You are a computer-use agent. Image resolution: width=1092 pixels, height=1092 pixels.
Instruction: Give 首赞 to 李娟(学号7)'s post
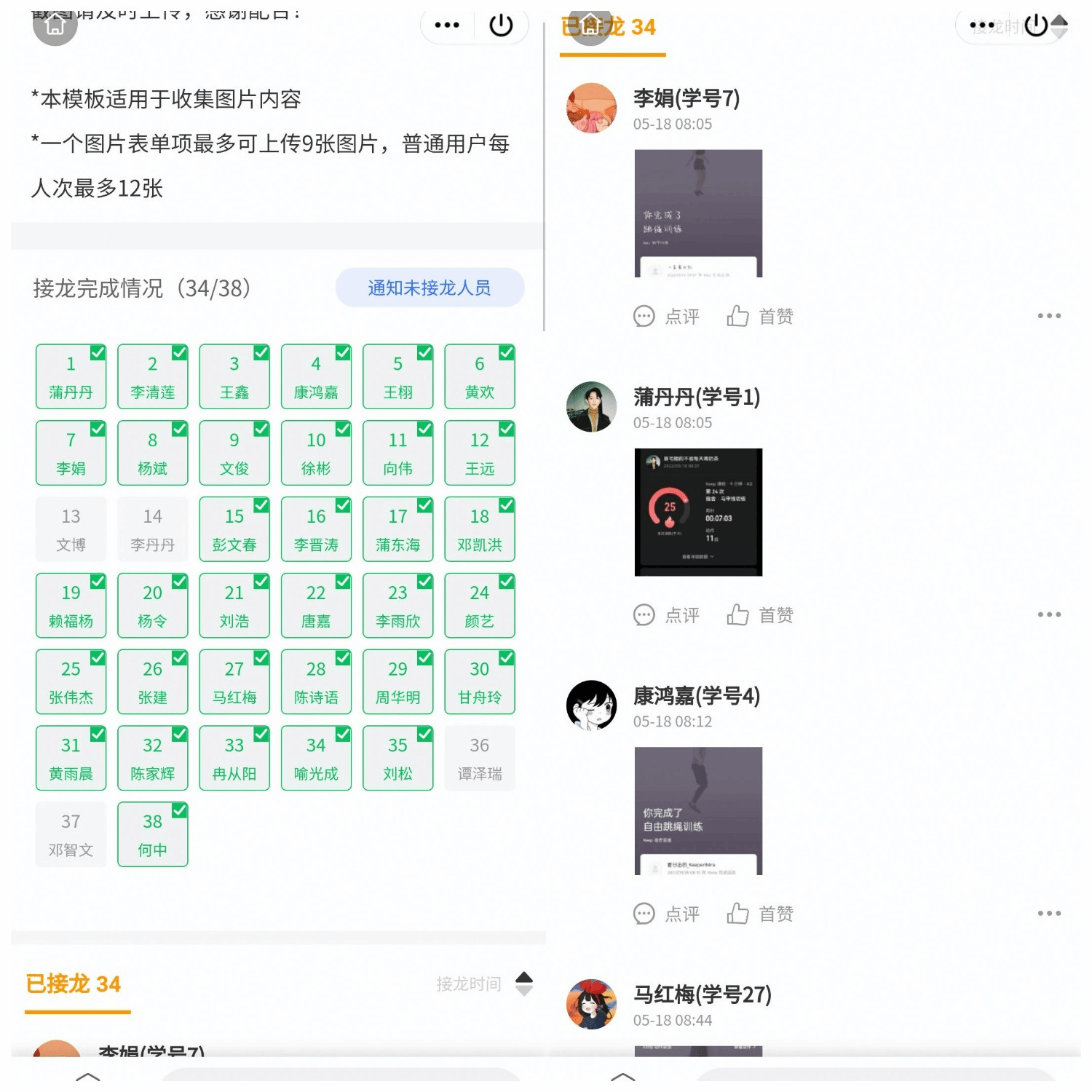(x=760, y=316)
